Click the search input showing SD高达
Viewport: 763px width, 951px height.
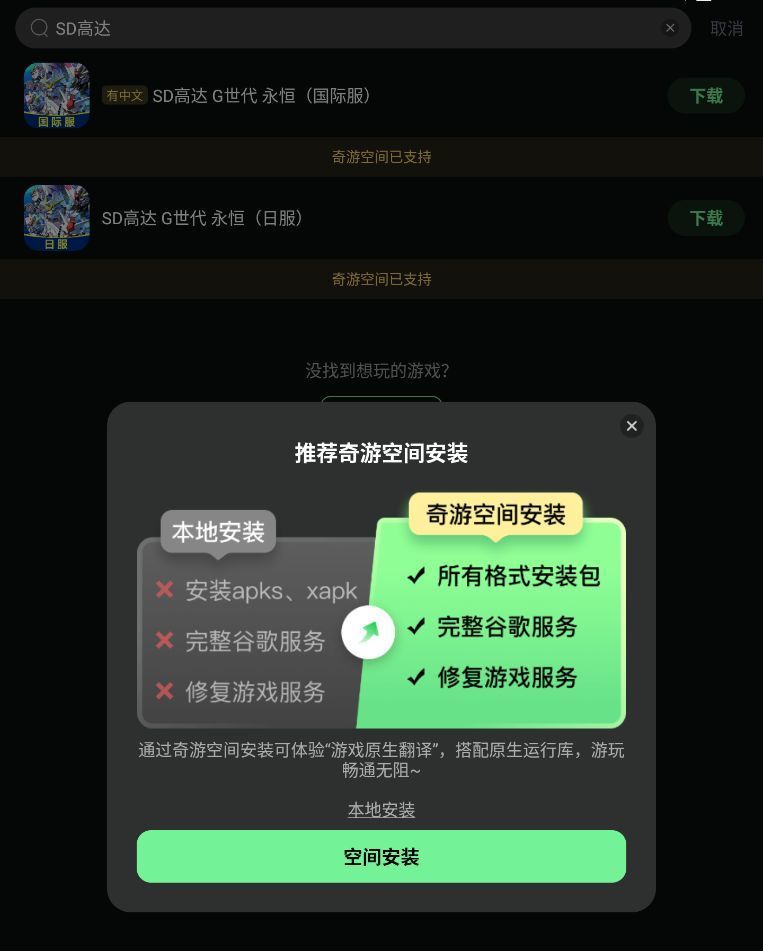click(x=350, y=28)
